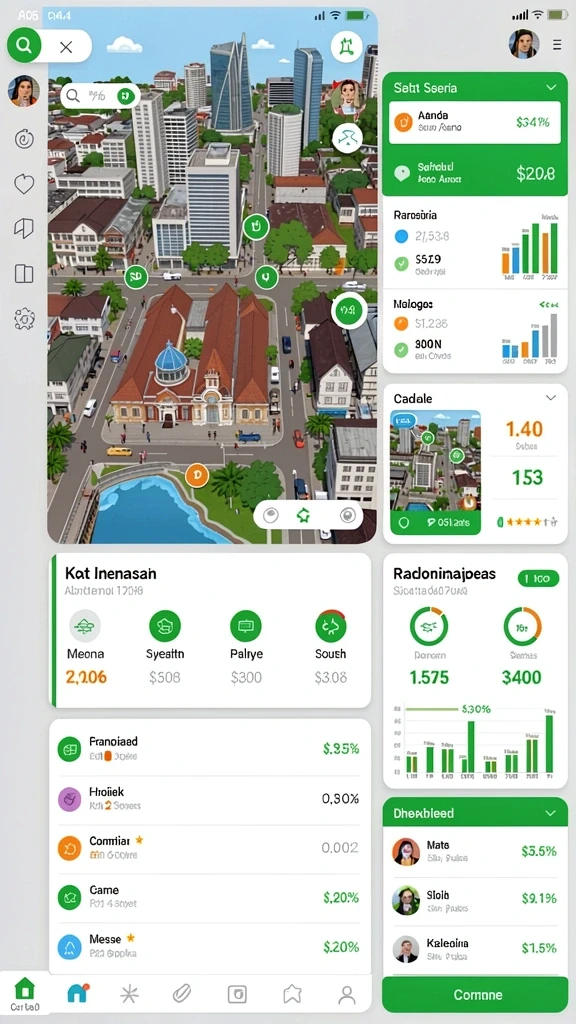Open the Hroiiek list row
Image resolution: width=576 pixels, height=1024 pixels.
(210, 798)
